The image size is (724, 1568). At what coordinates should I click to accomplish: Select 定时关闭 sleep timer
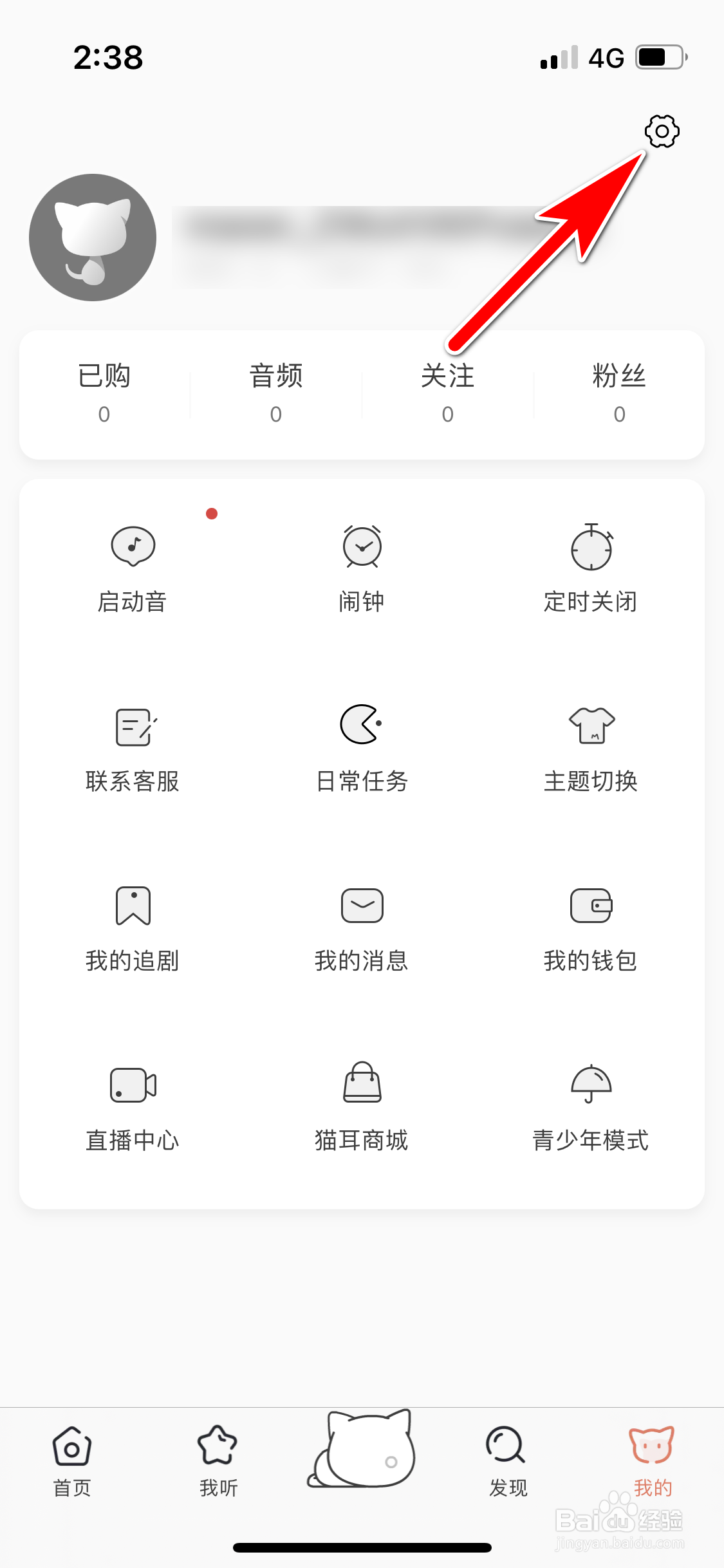[x=591, y=568]
